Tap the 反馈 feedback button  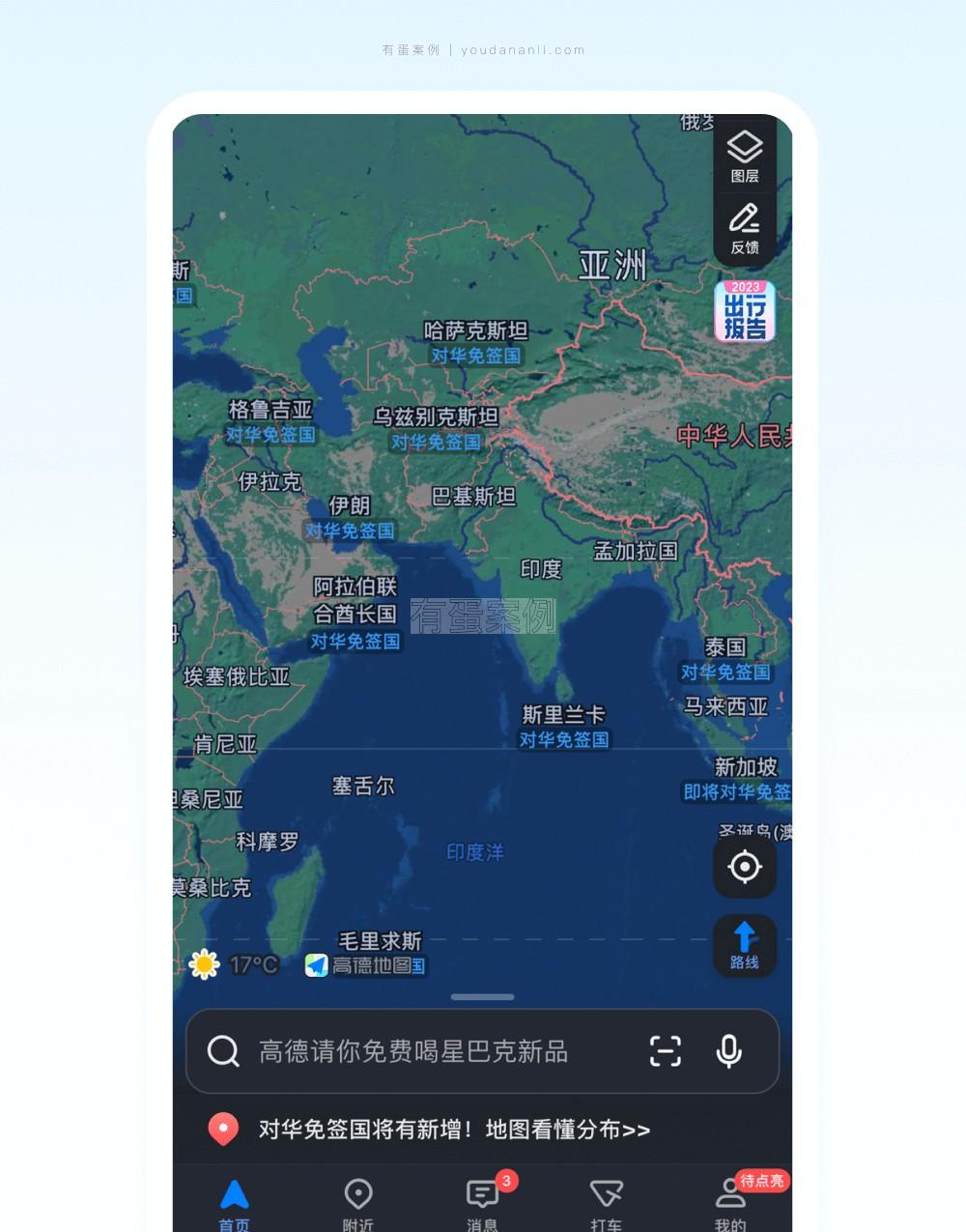pyautogui.click(x=744, y=228)
